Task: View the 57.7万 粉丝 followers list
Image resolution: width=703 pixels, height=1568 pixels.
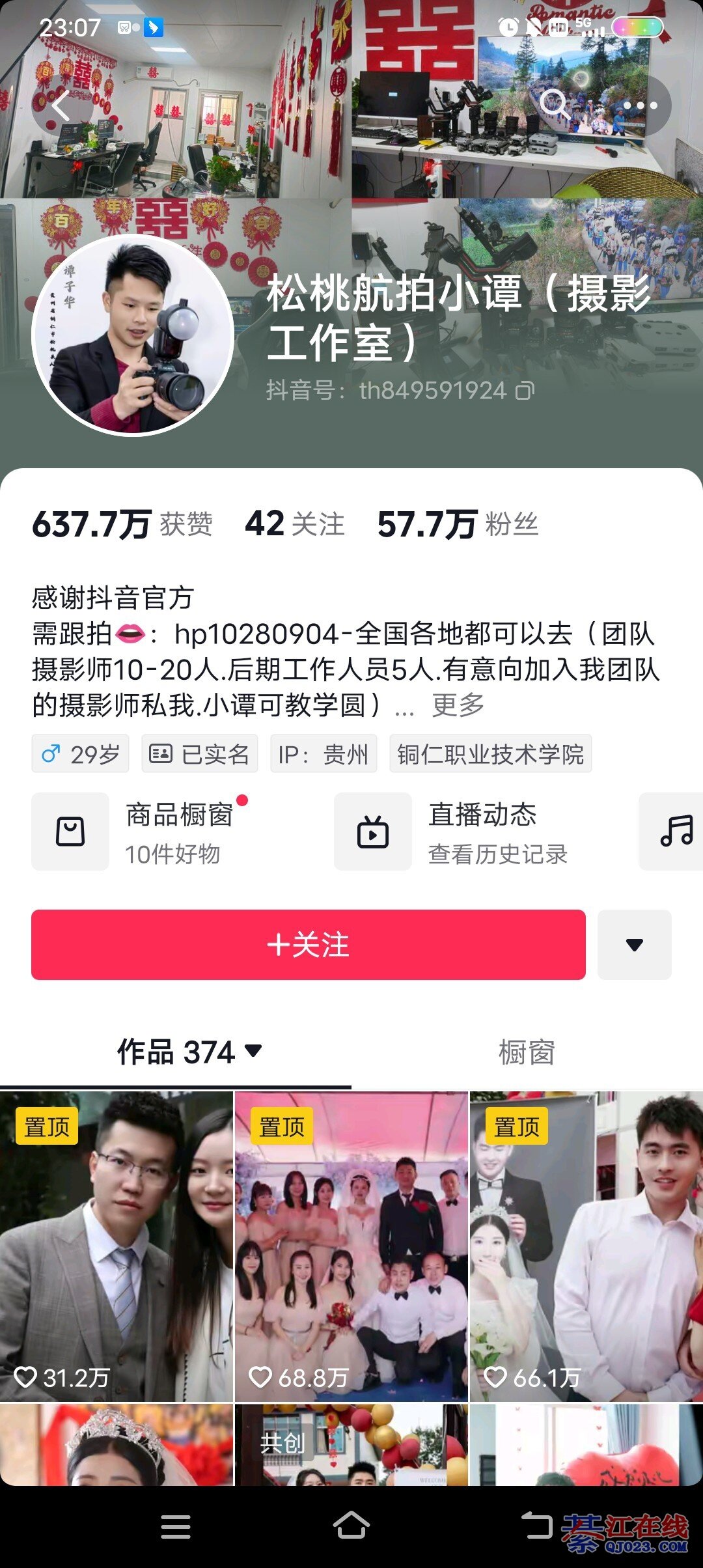Action: click(x=458, y=524)
